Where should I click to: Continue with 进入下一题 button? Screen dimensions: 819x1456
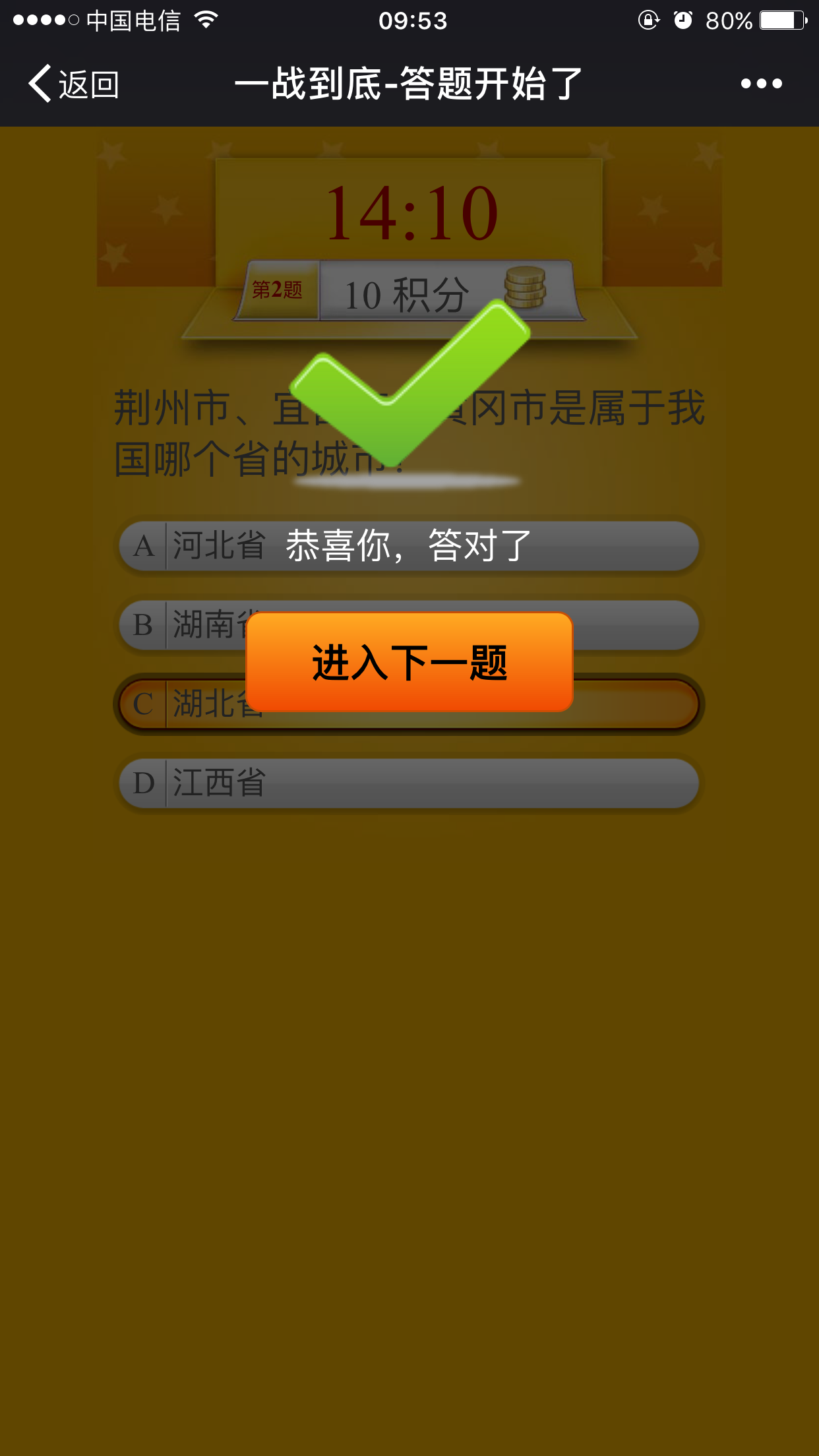[x=409, y=662]
